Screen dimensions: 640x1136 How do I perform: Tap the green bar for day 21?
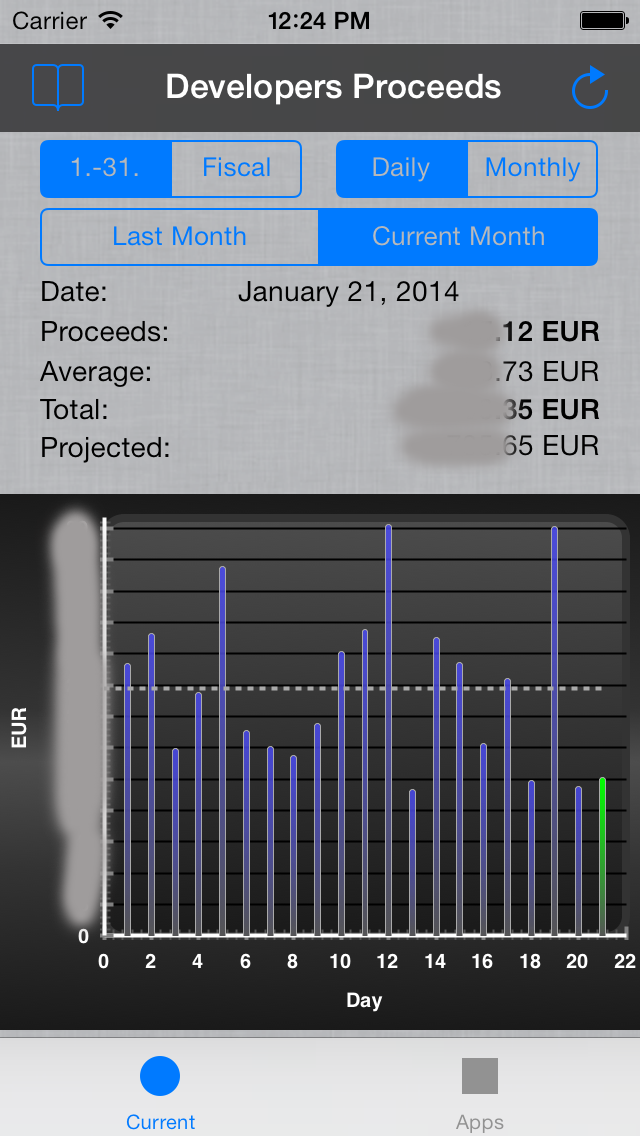[602, 856]
